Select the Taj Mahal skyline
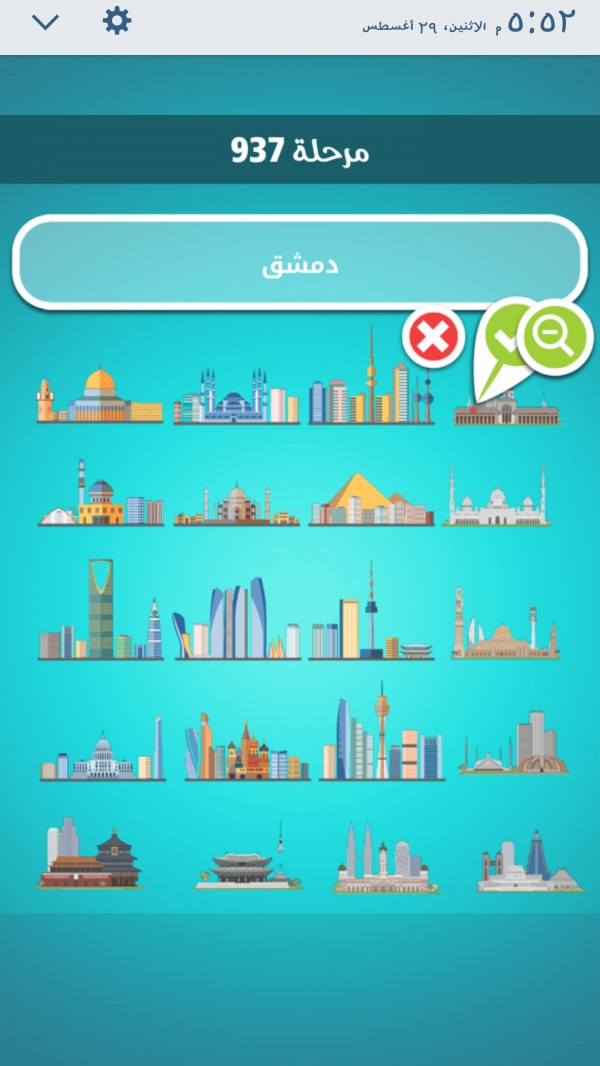The height and width of the screenshot is (1066, 600). coord(236,505)
